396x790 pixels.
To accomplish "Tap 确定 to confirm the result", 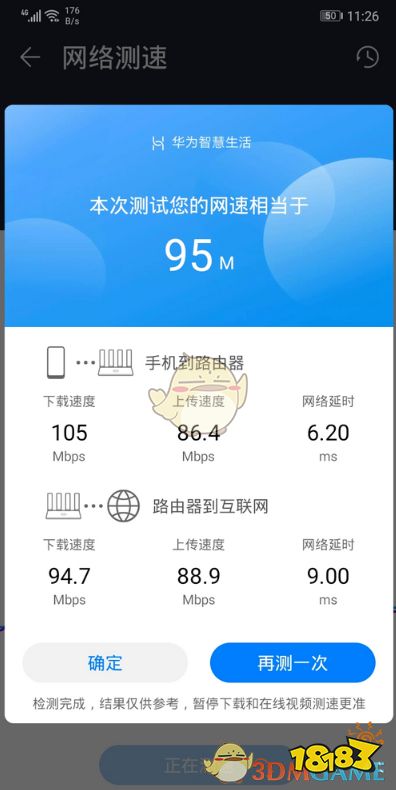I will (105, 663).
